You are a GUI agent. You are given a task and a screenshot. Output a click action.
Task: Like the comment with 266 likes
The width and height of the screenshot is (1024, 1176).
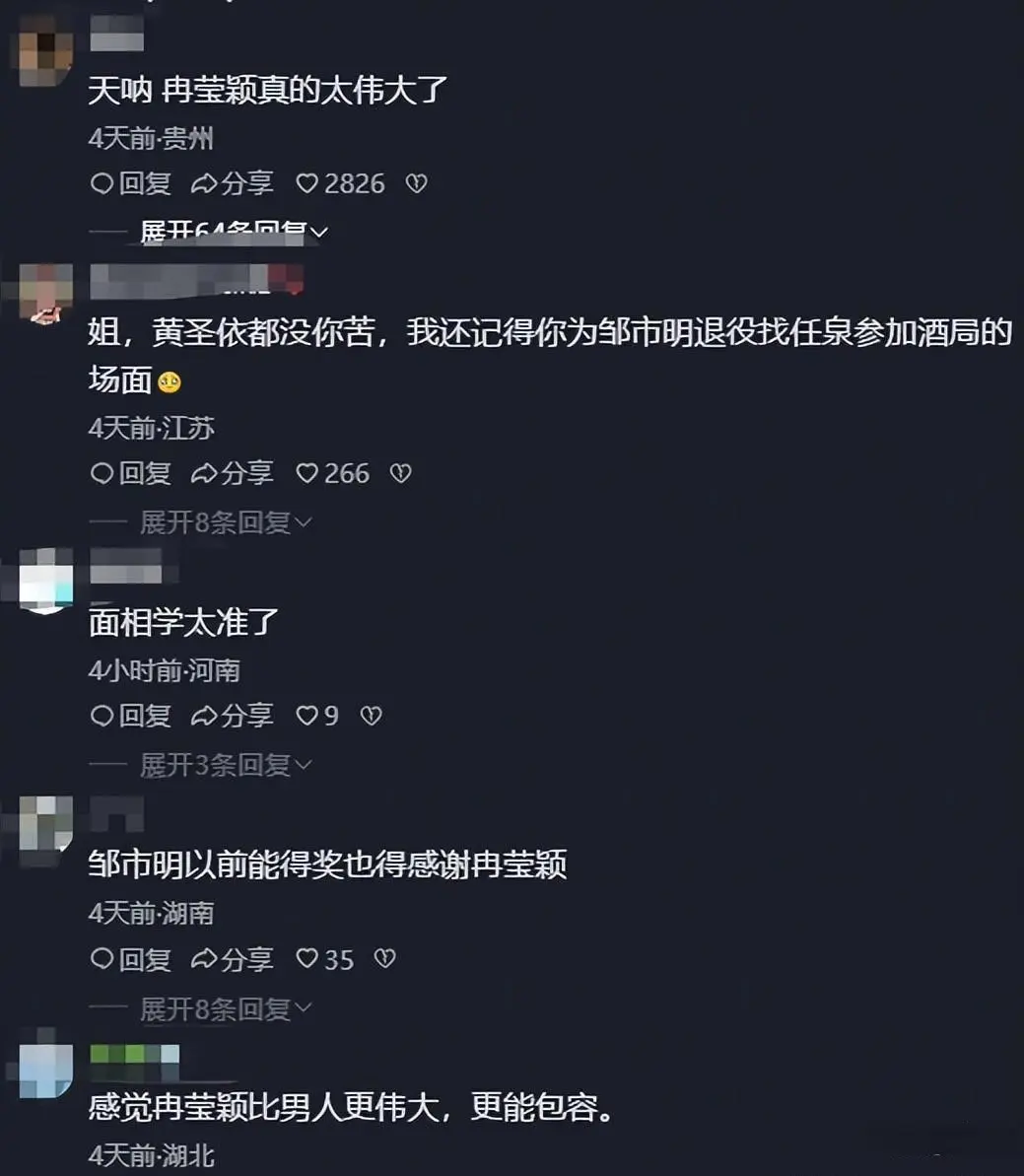[333, 473]
